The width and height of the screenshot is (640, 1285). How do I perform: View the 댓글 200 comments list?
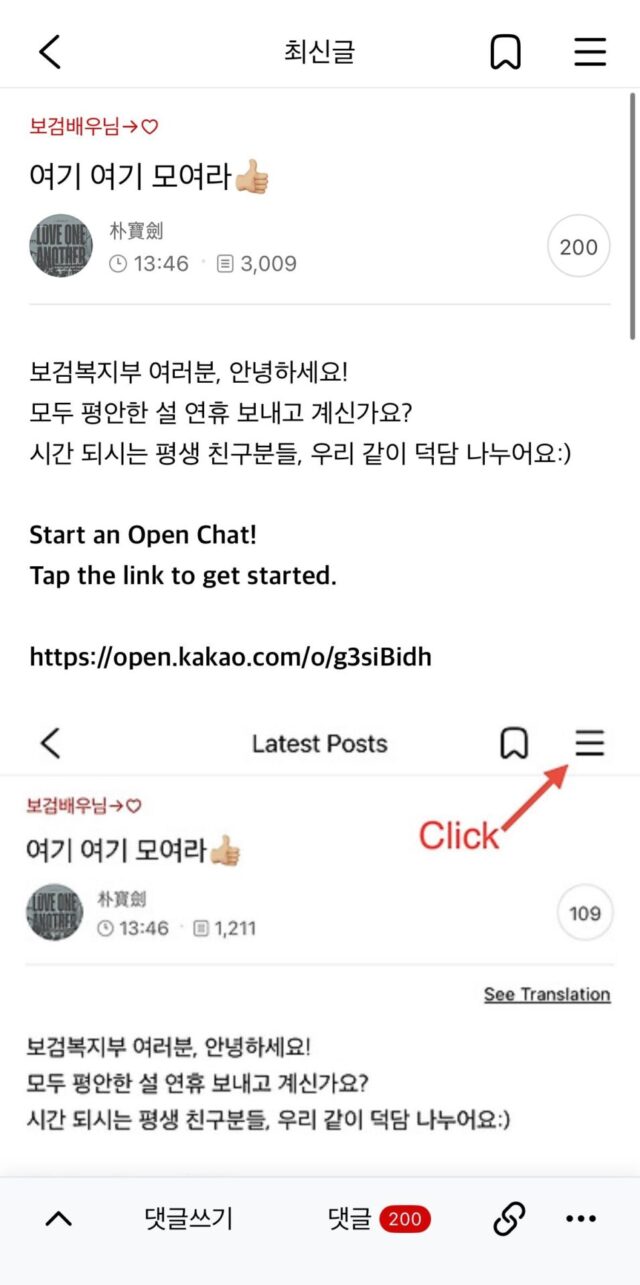pyautogui.click(x=380, y=1218)
